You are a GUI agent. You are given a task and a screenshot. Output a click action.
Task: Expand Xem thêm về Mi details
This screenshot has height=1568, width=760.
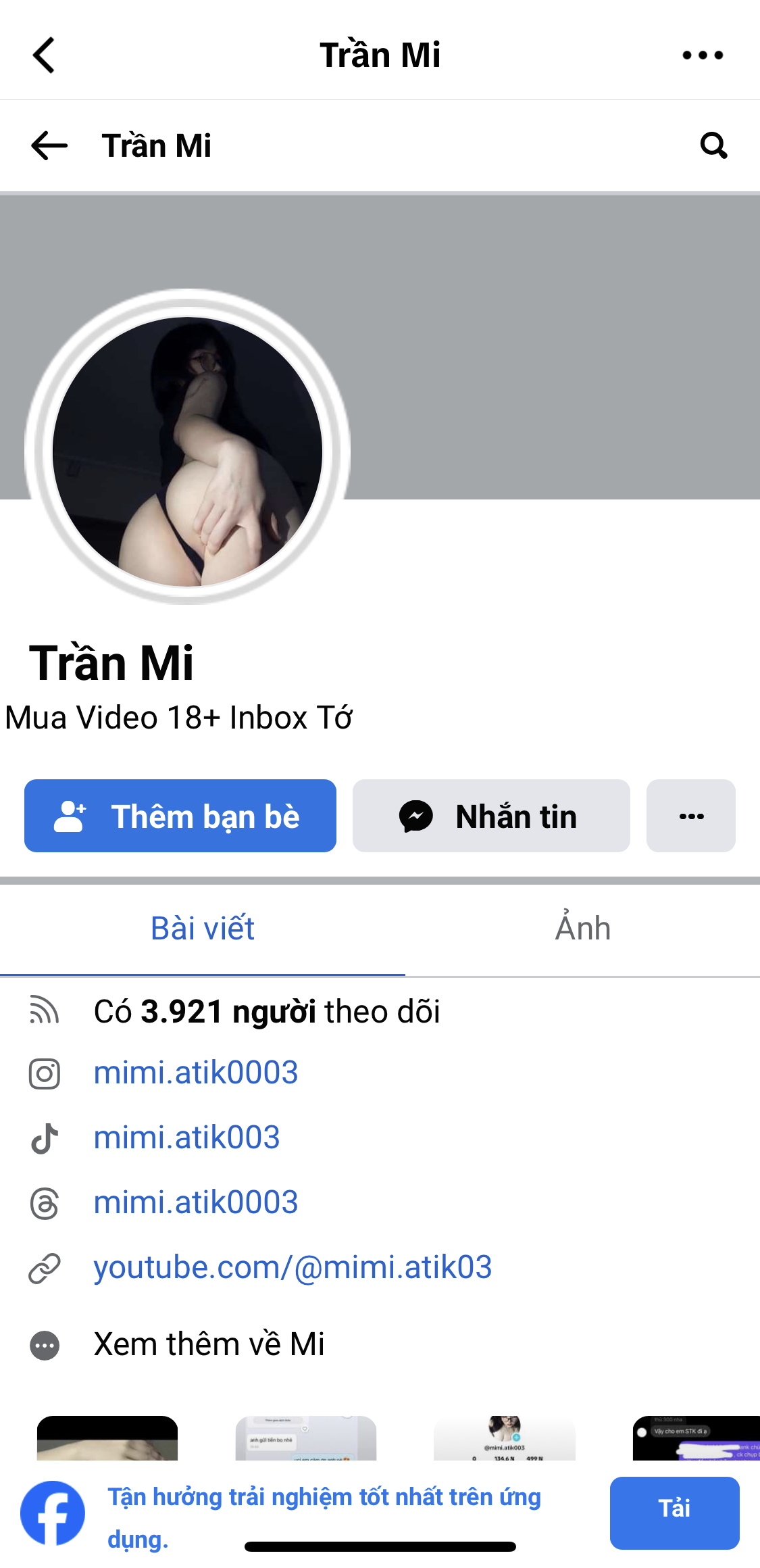209,1344
